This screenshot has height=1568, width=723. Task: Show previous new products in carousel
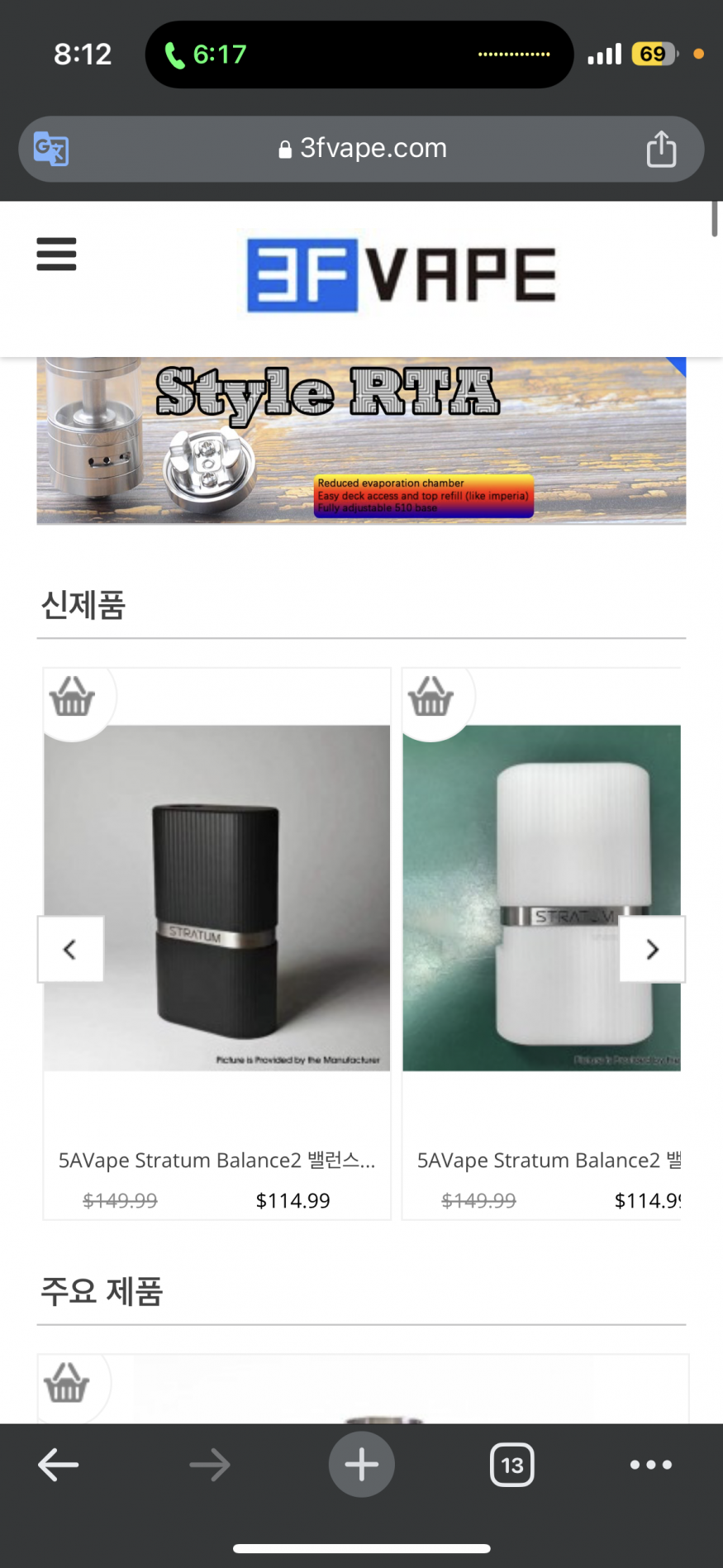tap(70, 949)
